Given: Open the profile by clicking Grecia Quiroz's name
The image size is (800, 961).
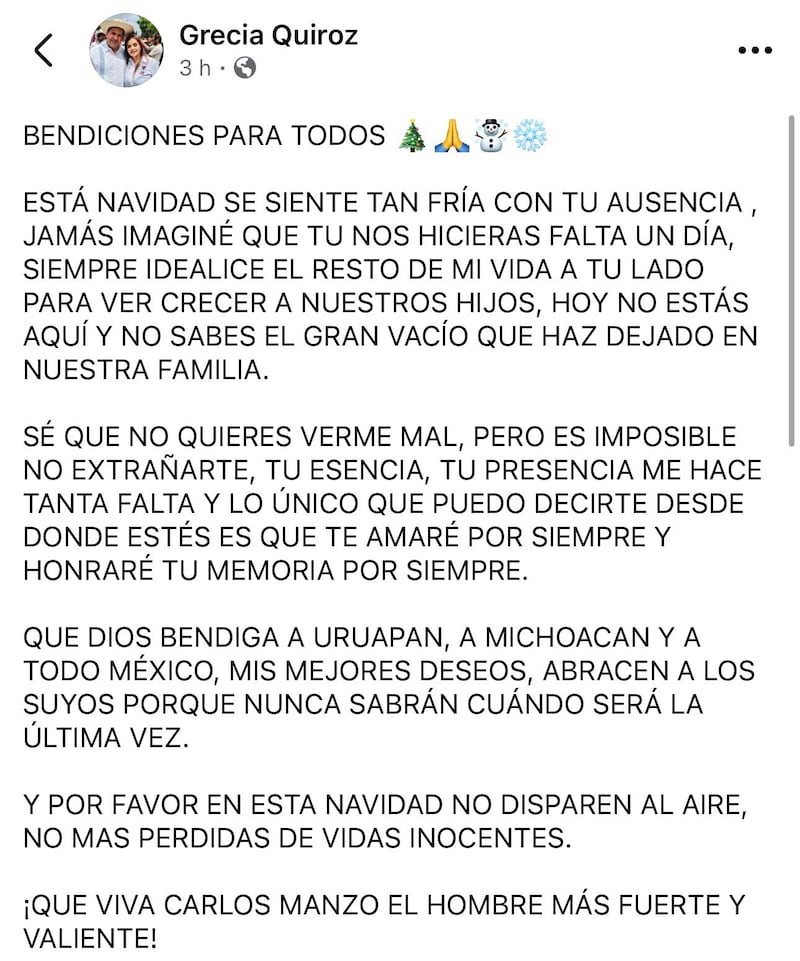Looking at the screenshot, I should (x=268, y=35).
